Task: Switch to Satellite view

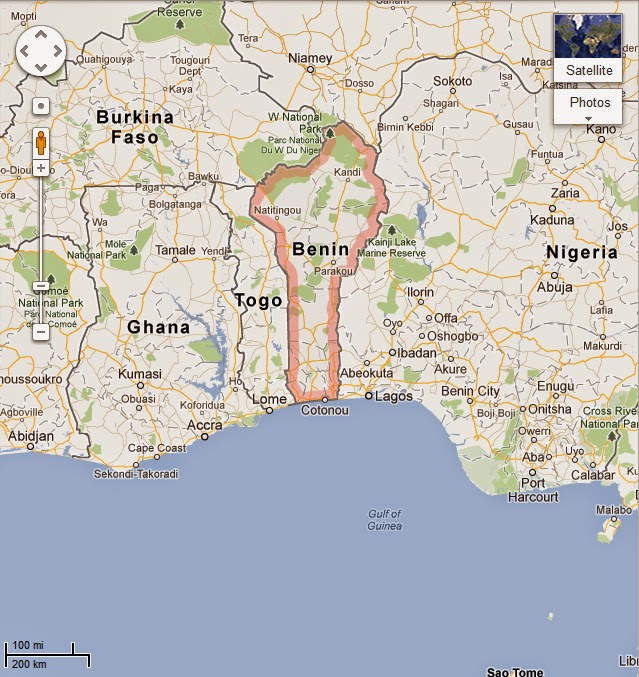Action: 588,48
